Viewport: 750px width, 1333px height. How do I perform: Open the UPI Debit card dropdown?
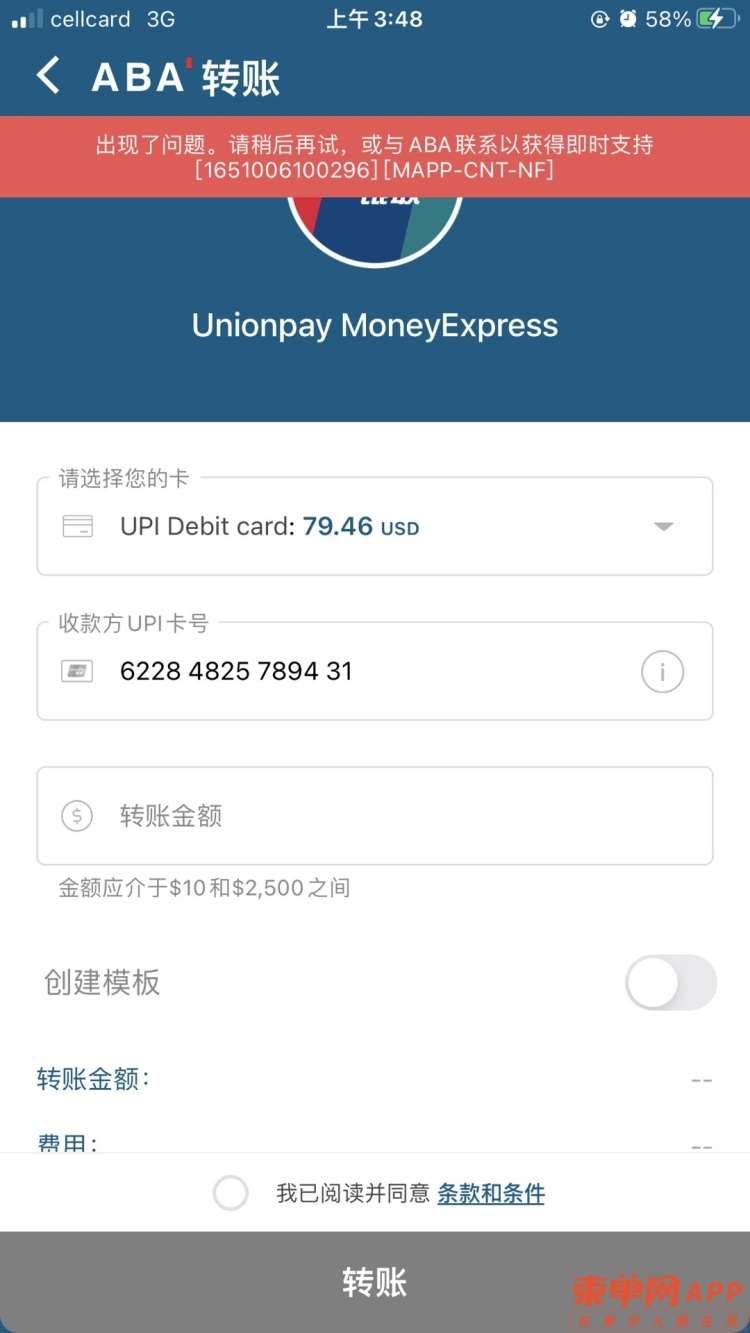663,526
